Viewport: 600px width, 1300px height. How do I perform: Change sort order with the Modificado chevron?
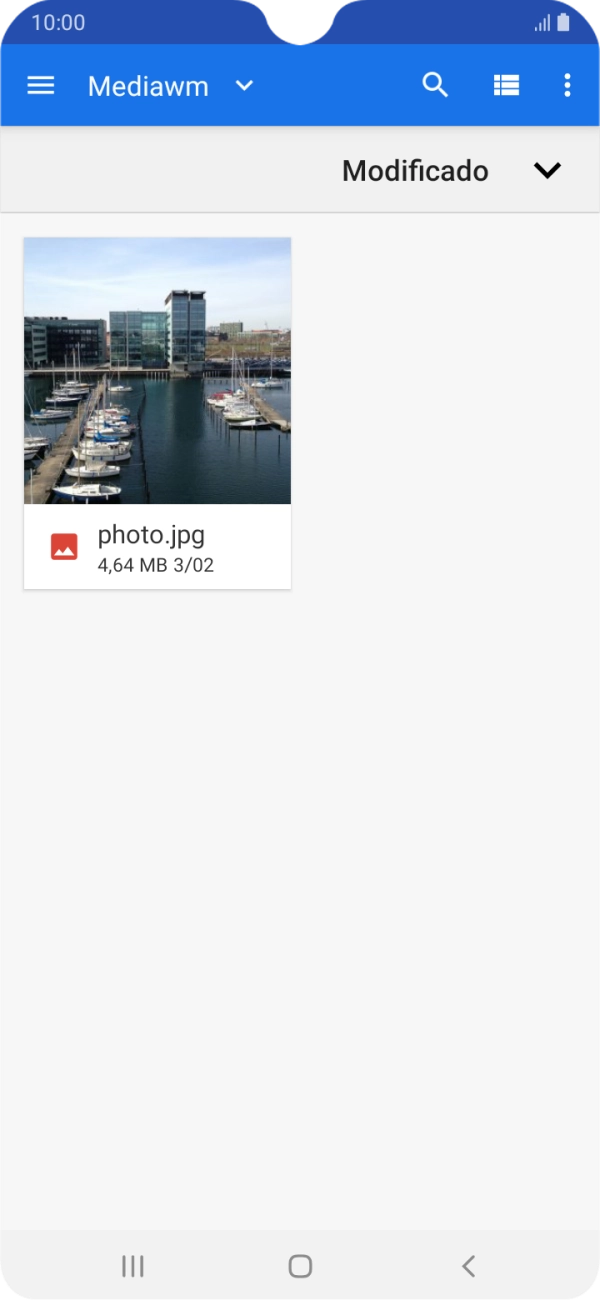point(547,171)
